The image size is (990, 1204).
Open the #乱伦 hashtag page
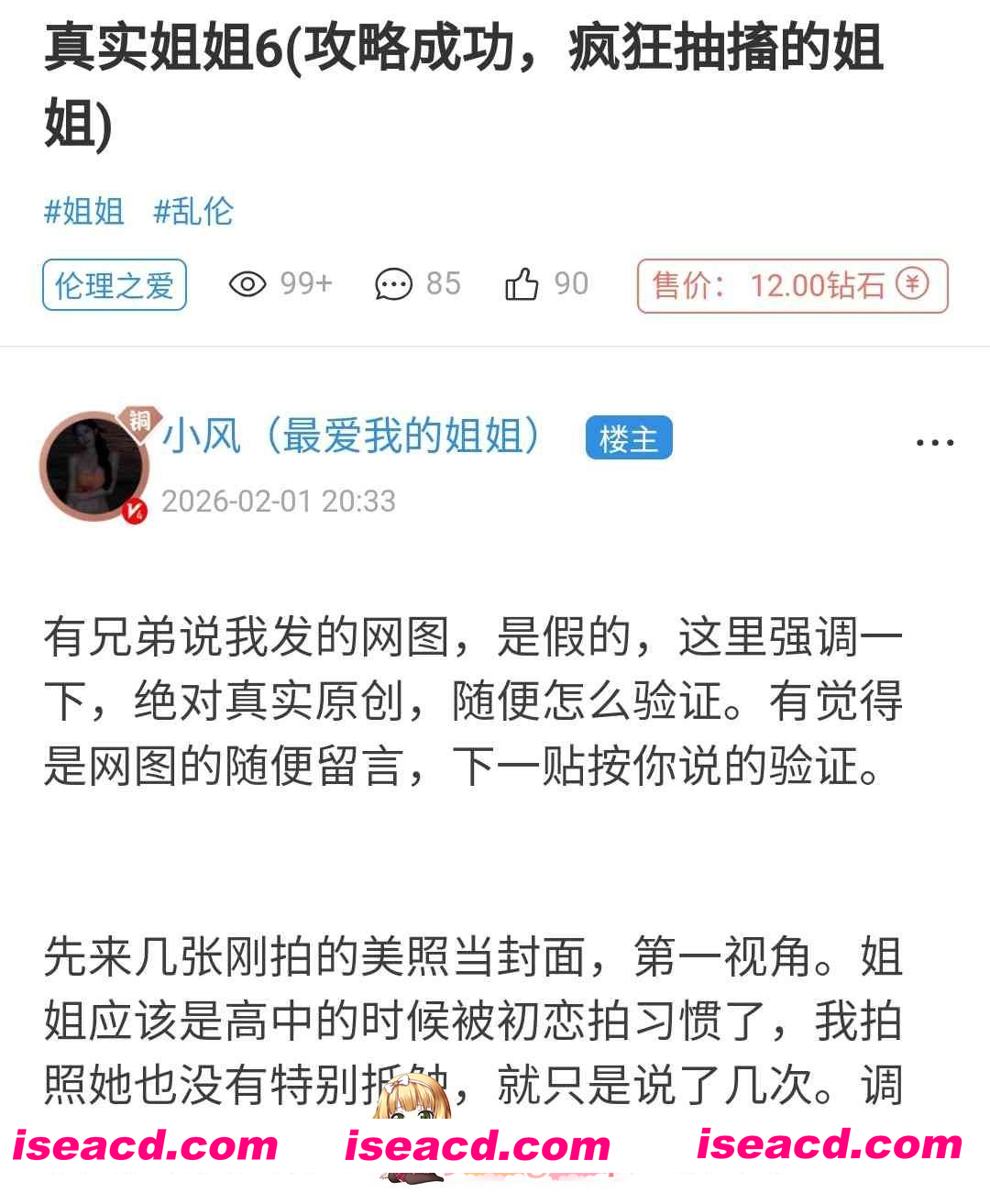[x=193, y=212]
